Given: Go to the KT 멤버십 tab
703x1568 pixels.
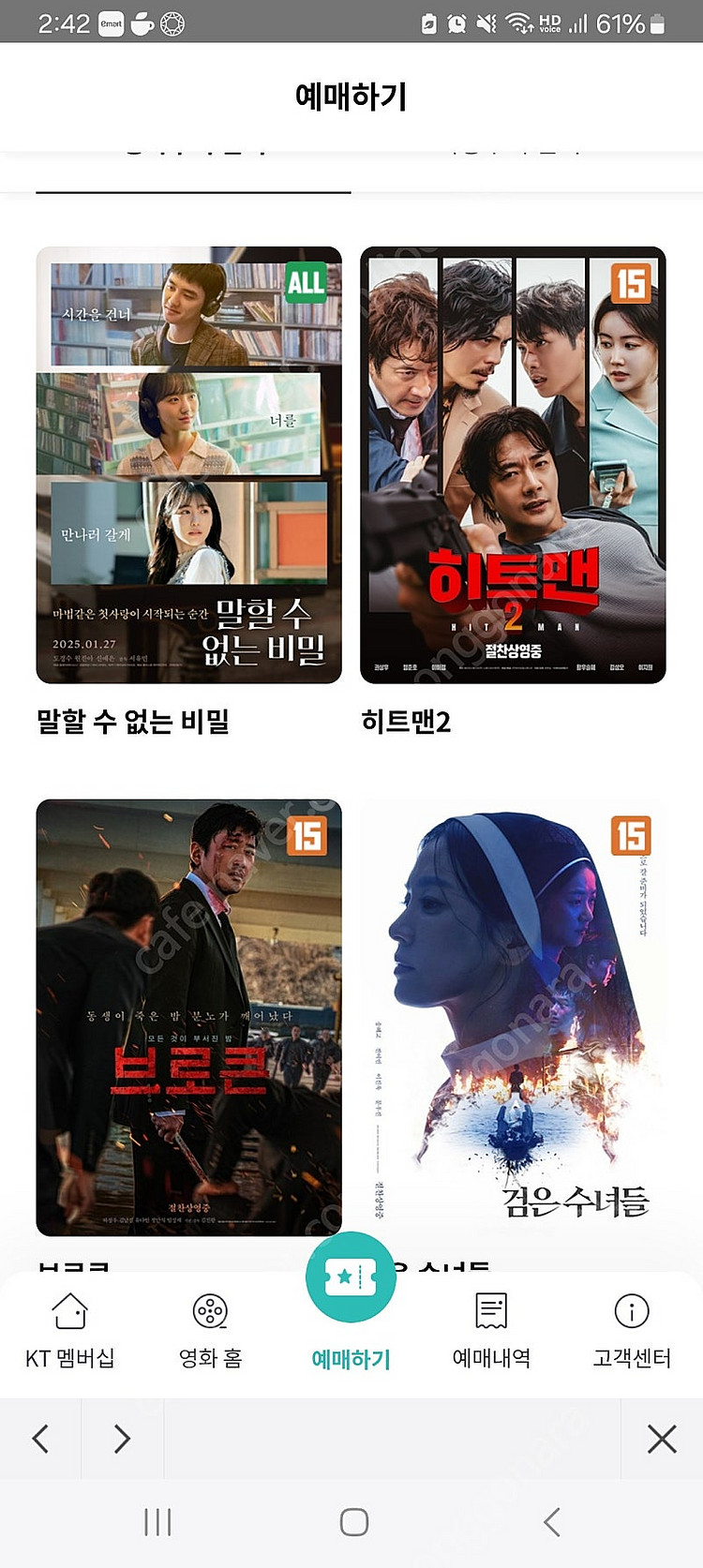Looking at the screenshot, I should [70, 1331].
